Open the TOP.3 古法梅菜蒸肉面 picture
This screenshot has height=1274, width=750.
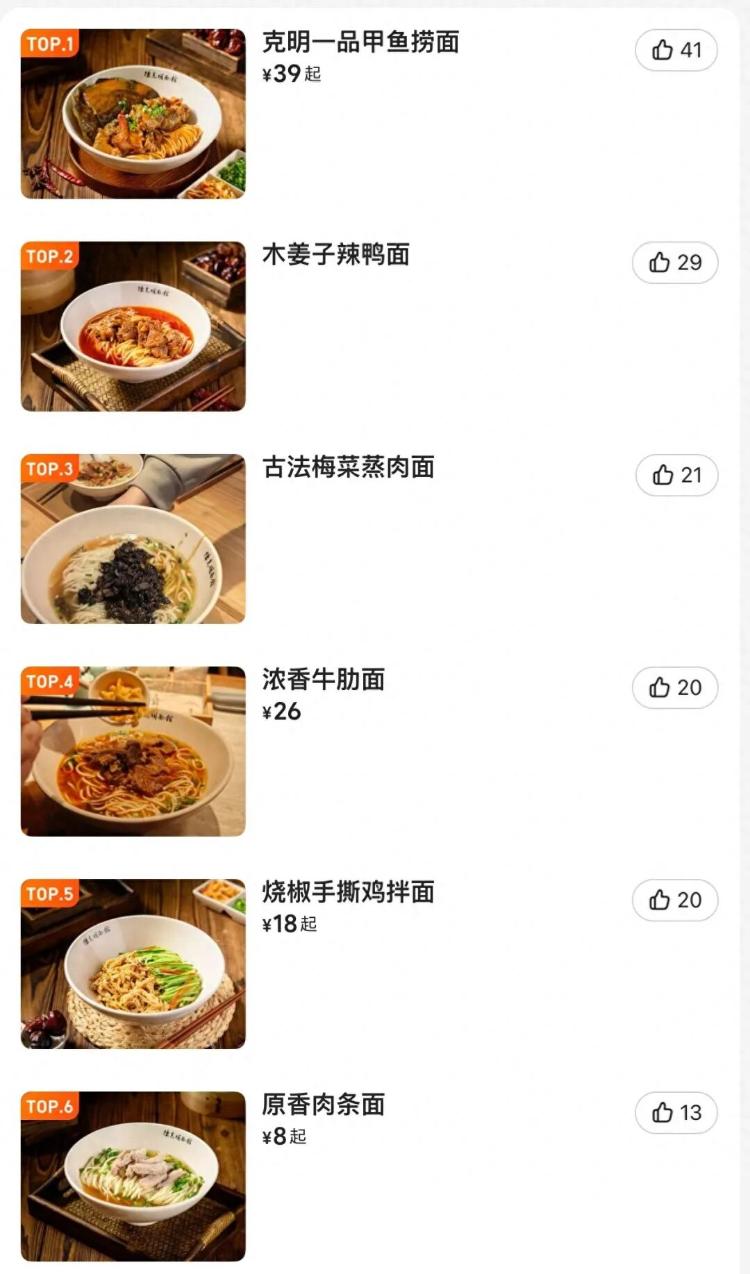[x=133, y=539]
